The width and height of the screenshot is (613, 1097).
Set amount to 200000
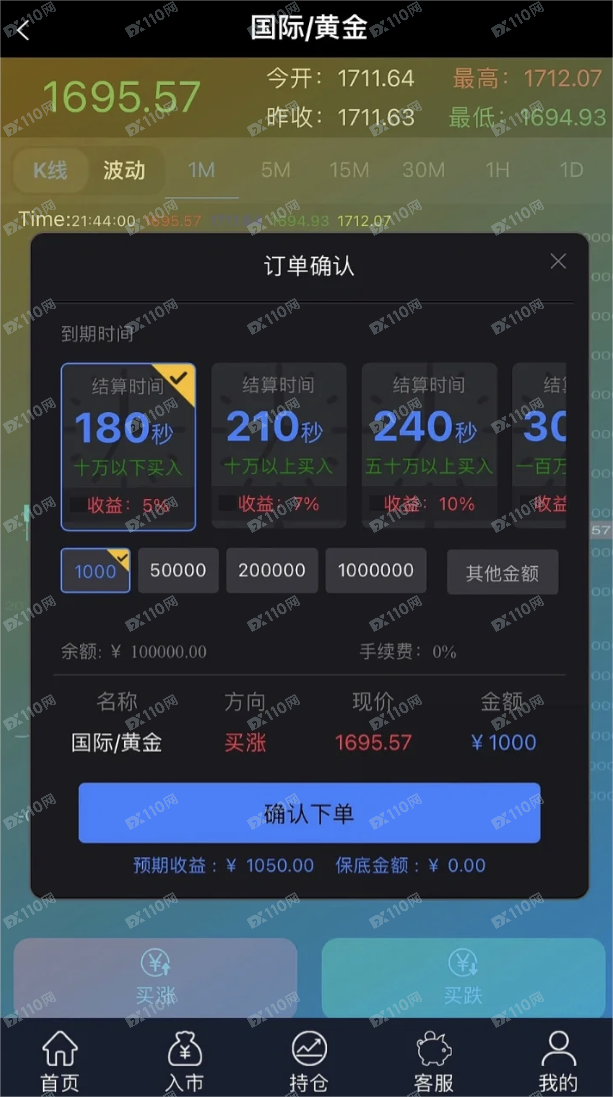[x=272, y=571]
